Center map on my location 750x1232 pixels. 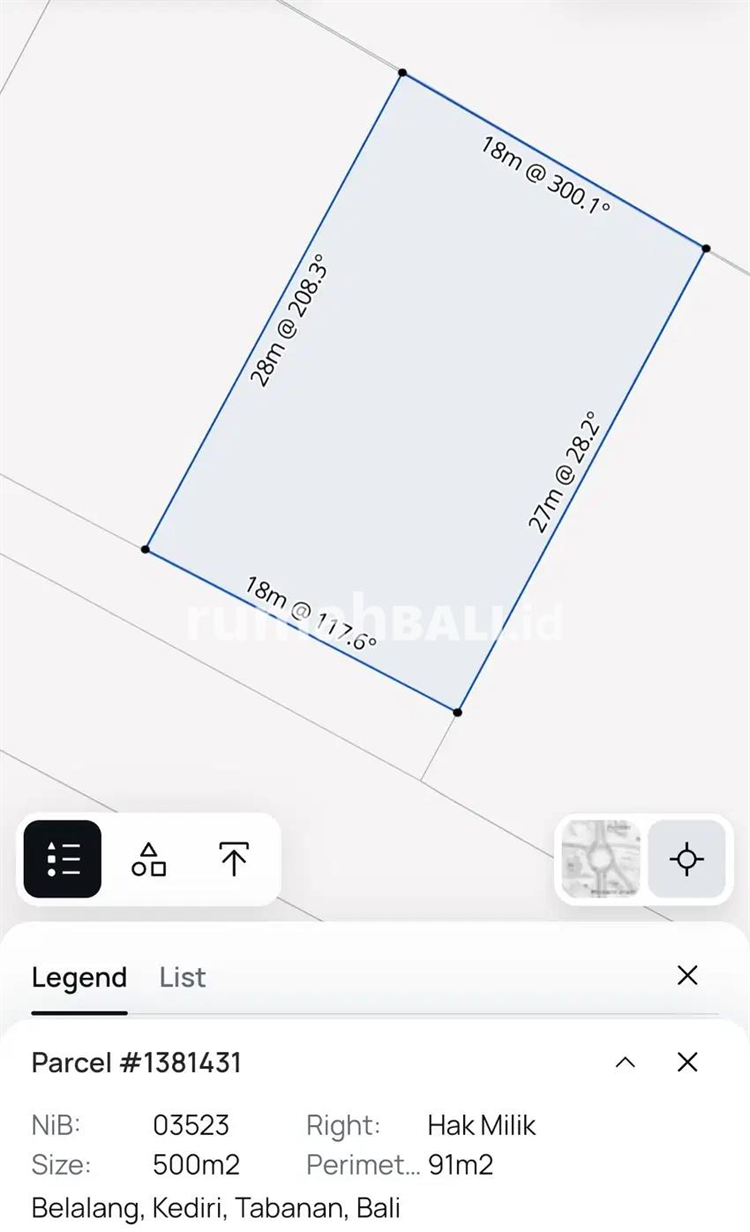click(x=687, y=859)
